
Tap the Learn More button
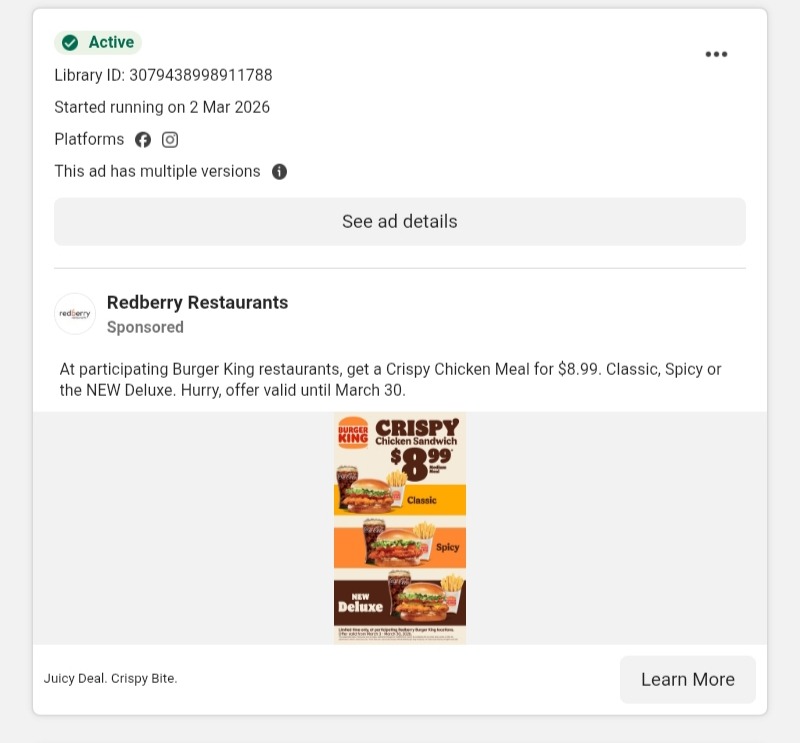687,679
